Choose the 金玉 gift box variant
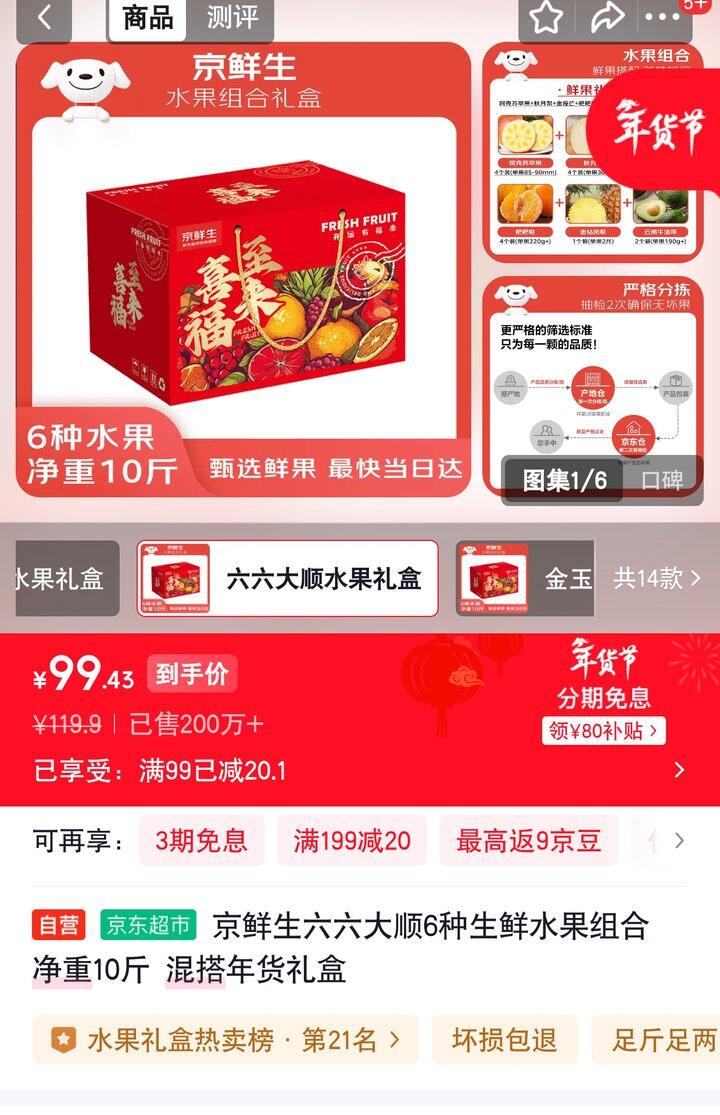Viewport: 720px width, 1115px height. pyautogui.click(x=525, y=579)
